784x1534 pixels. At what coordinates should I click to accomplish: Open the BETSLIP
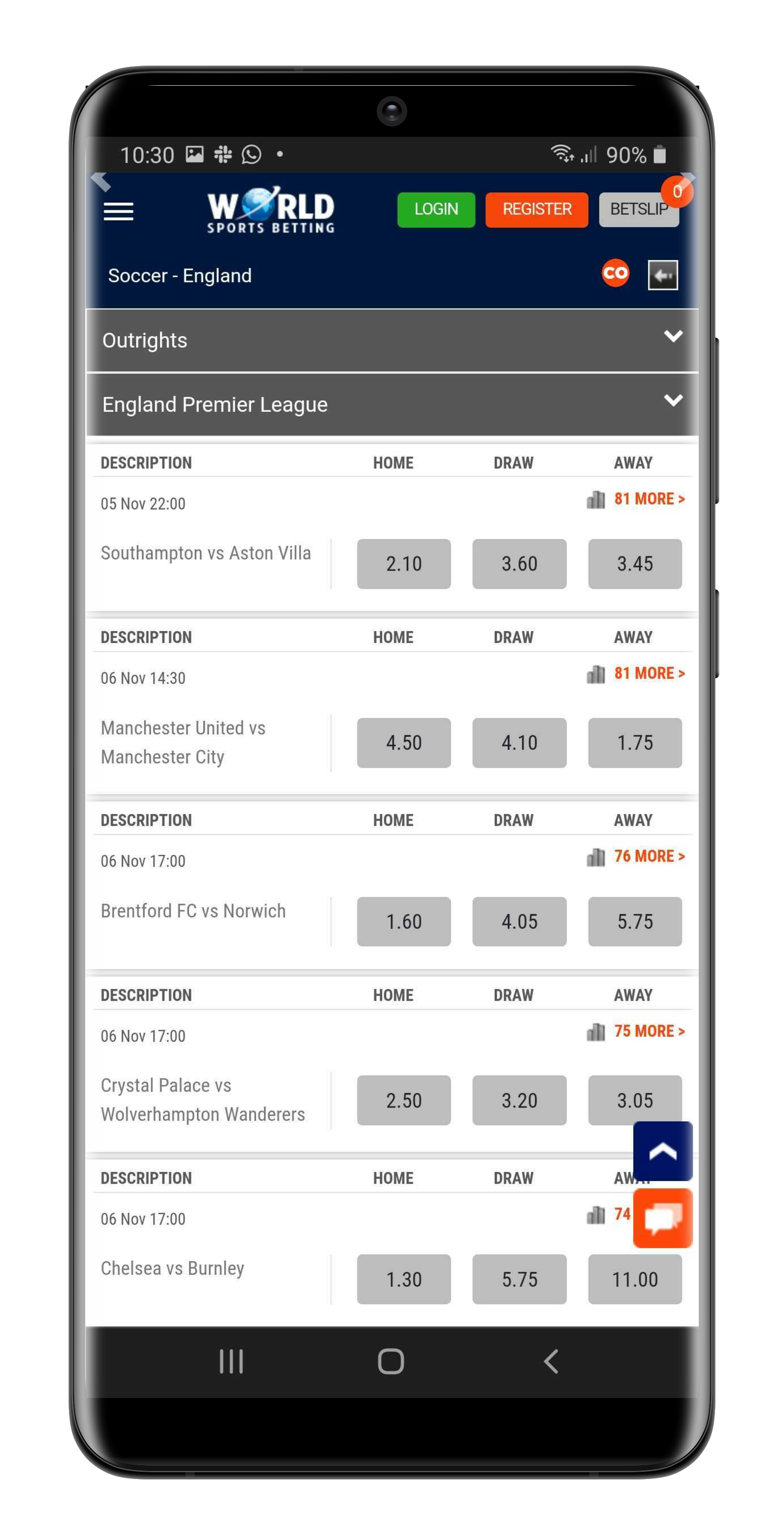pyautogui.click(x=639, y=210)
